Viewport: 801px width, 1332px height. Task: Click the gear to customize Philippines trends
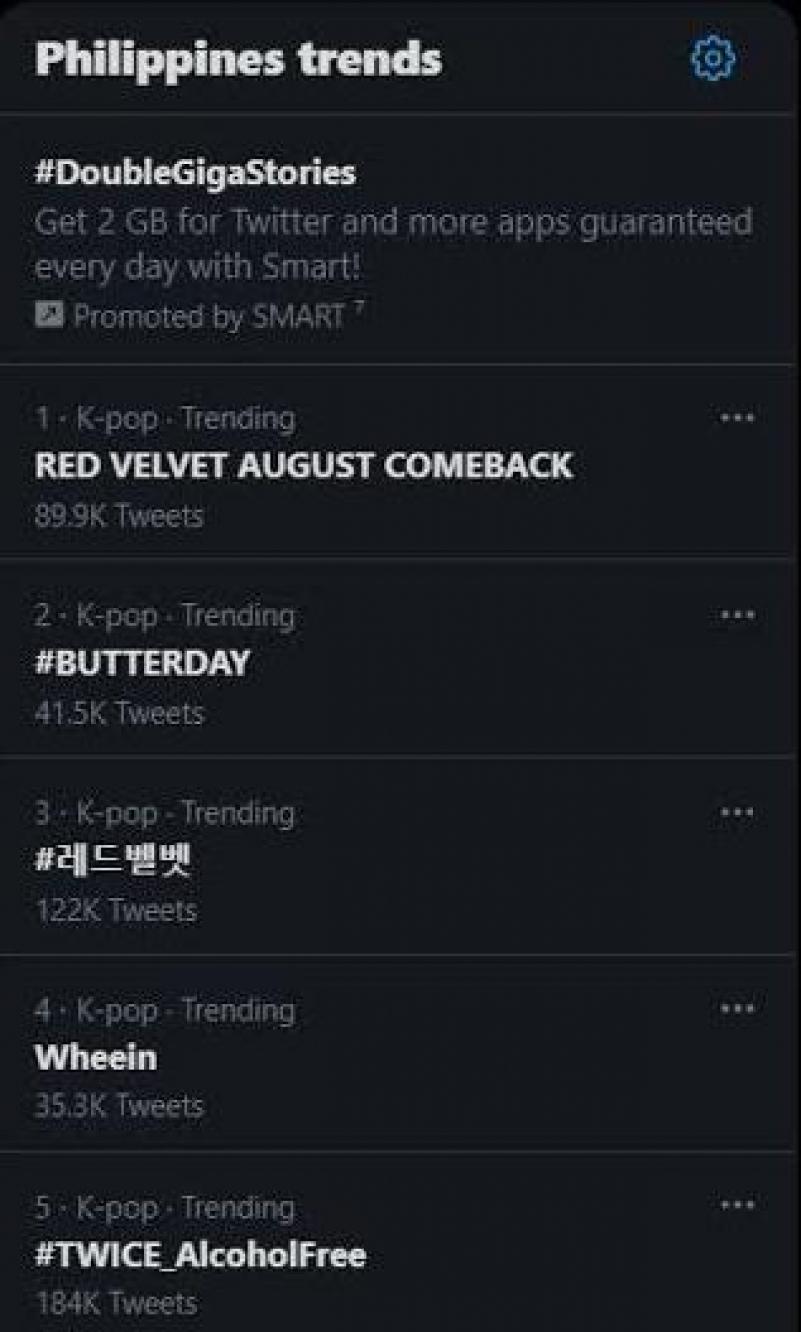[712, 58]
